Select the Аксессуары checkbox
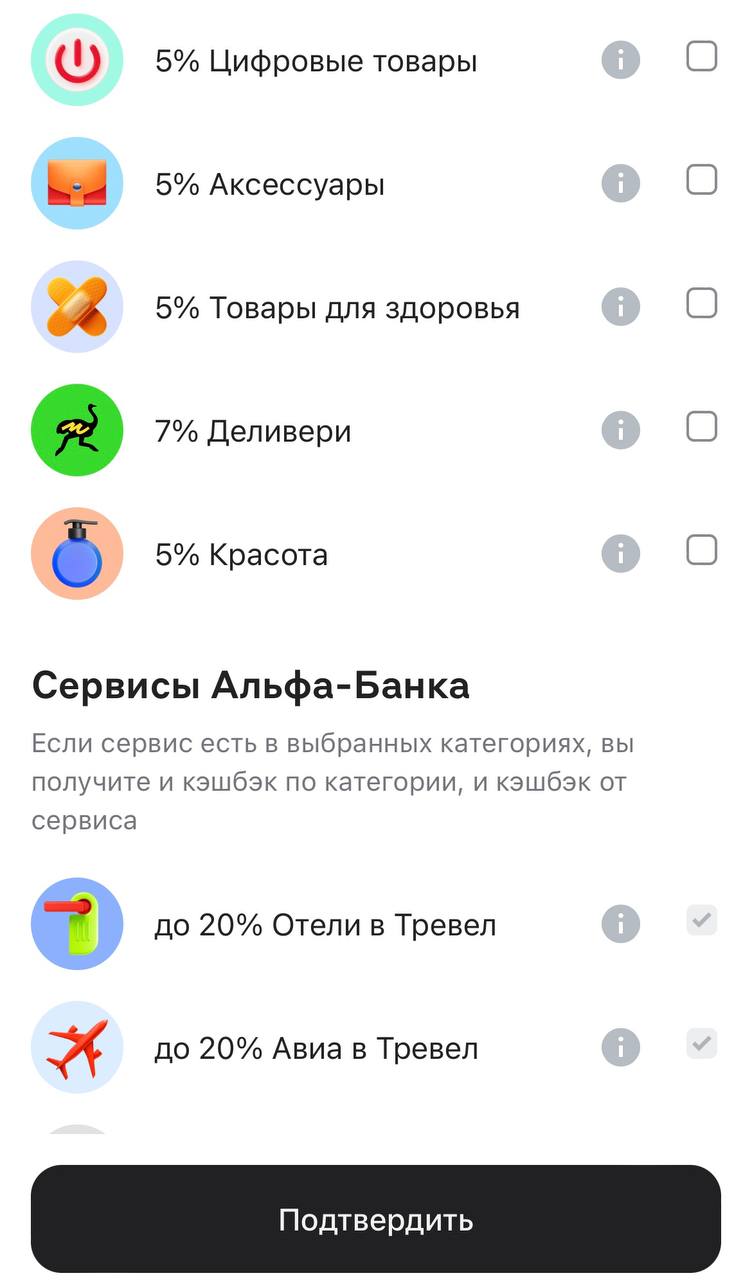Viewport: 752px width, 1280px height. click(702, 180)
